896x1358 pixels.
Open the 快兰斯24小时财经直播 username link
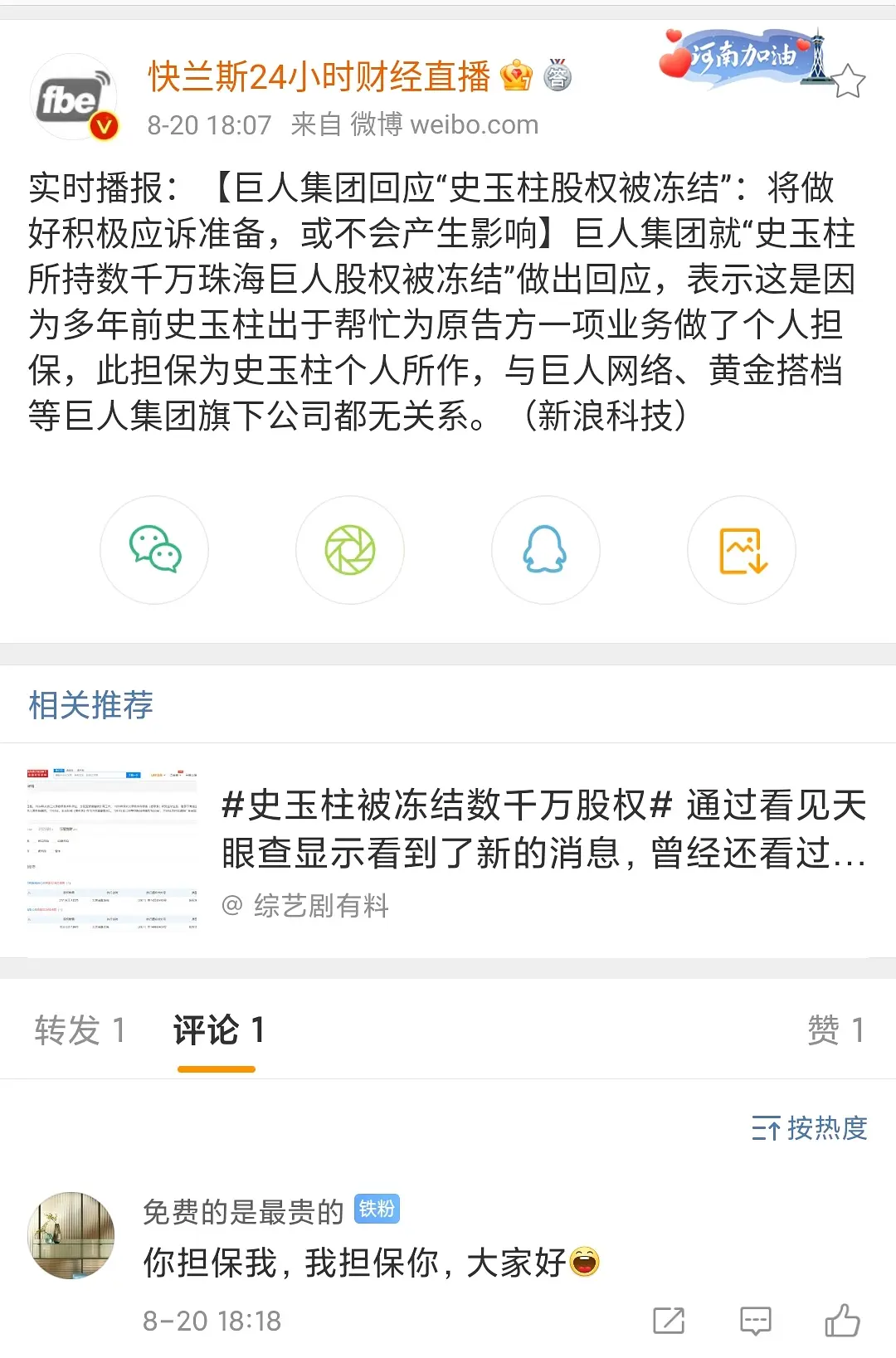319,77
